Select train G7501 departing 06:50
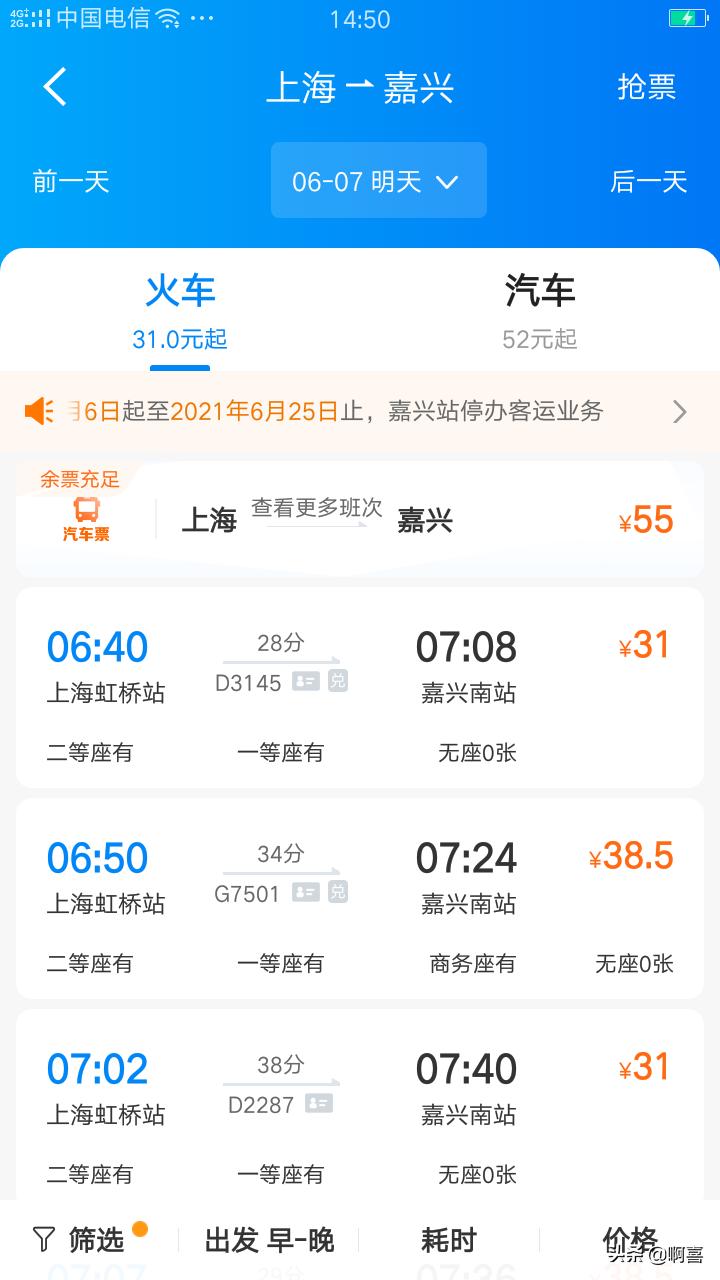Viewport: 720px width, 1280px height. point(360,899)
